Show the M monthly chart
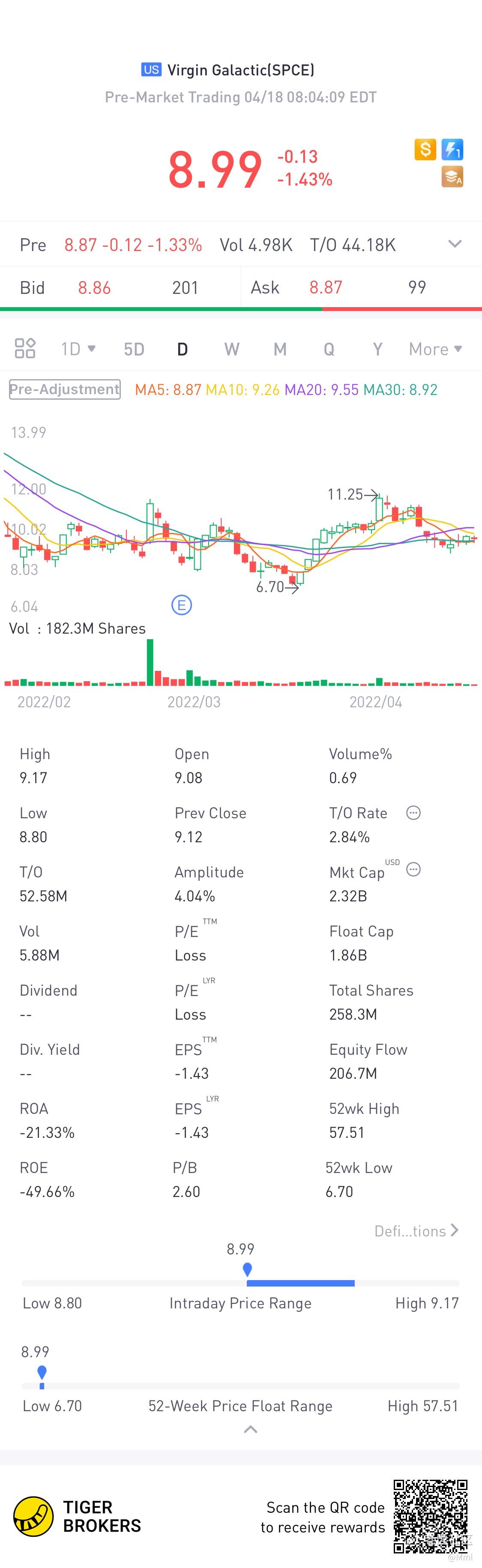Viewport: 482px width, 1568px height. [x=280, y=349]
